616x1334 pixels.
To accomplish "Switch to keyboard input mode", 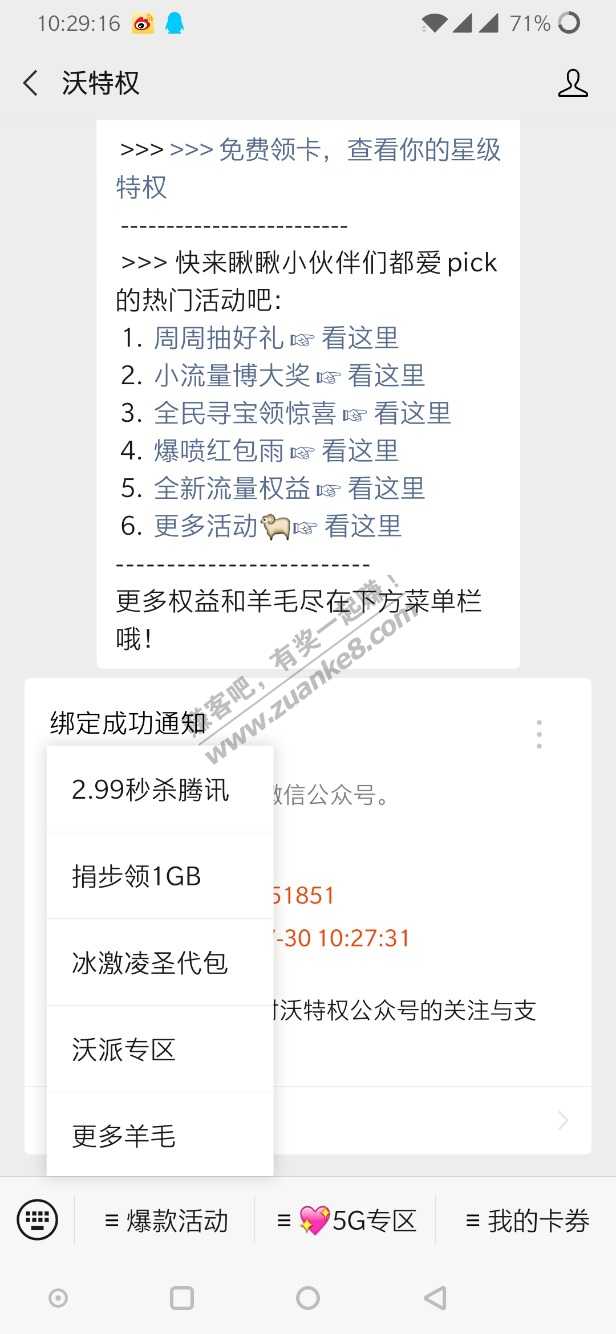I will [37, 1220].
